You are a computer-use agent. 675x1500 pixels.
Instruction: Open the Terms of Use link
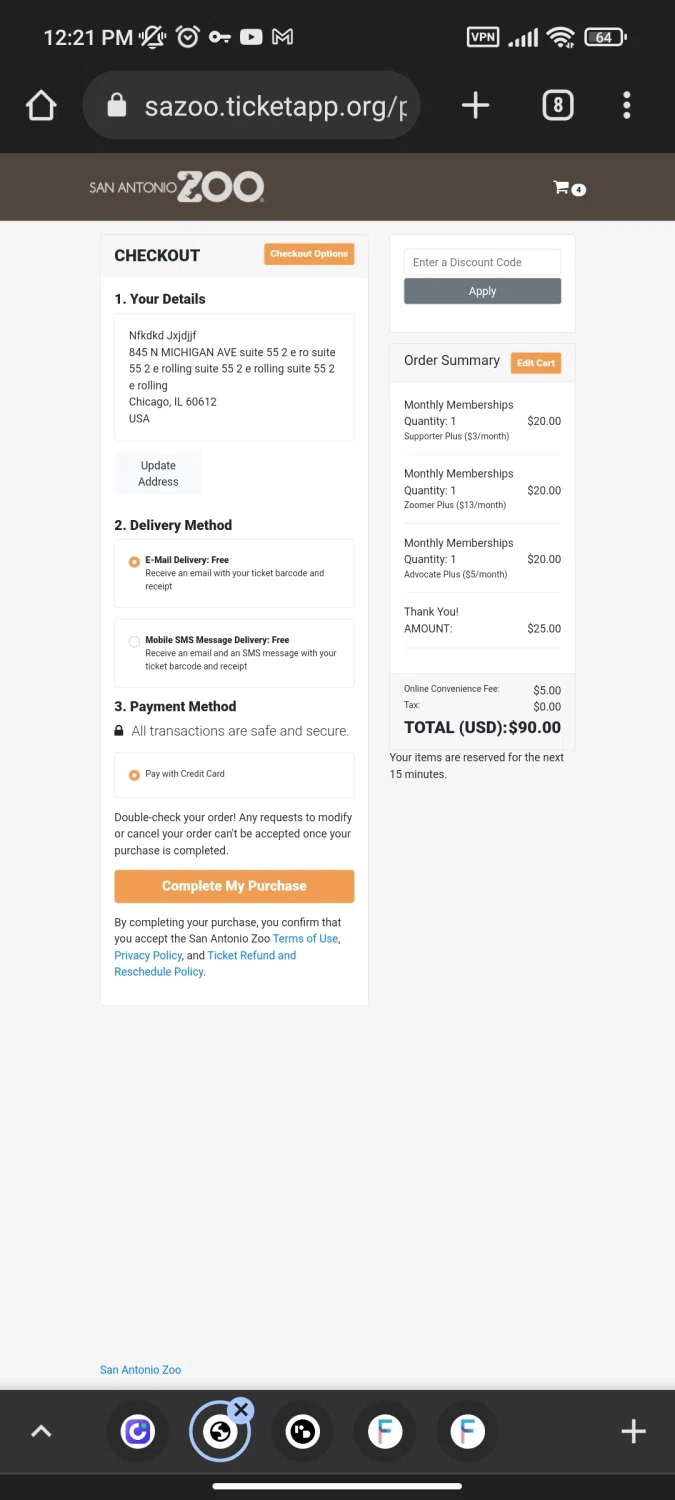[x=305, y=939]
